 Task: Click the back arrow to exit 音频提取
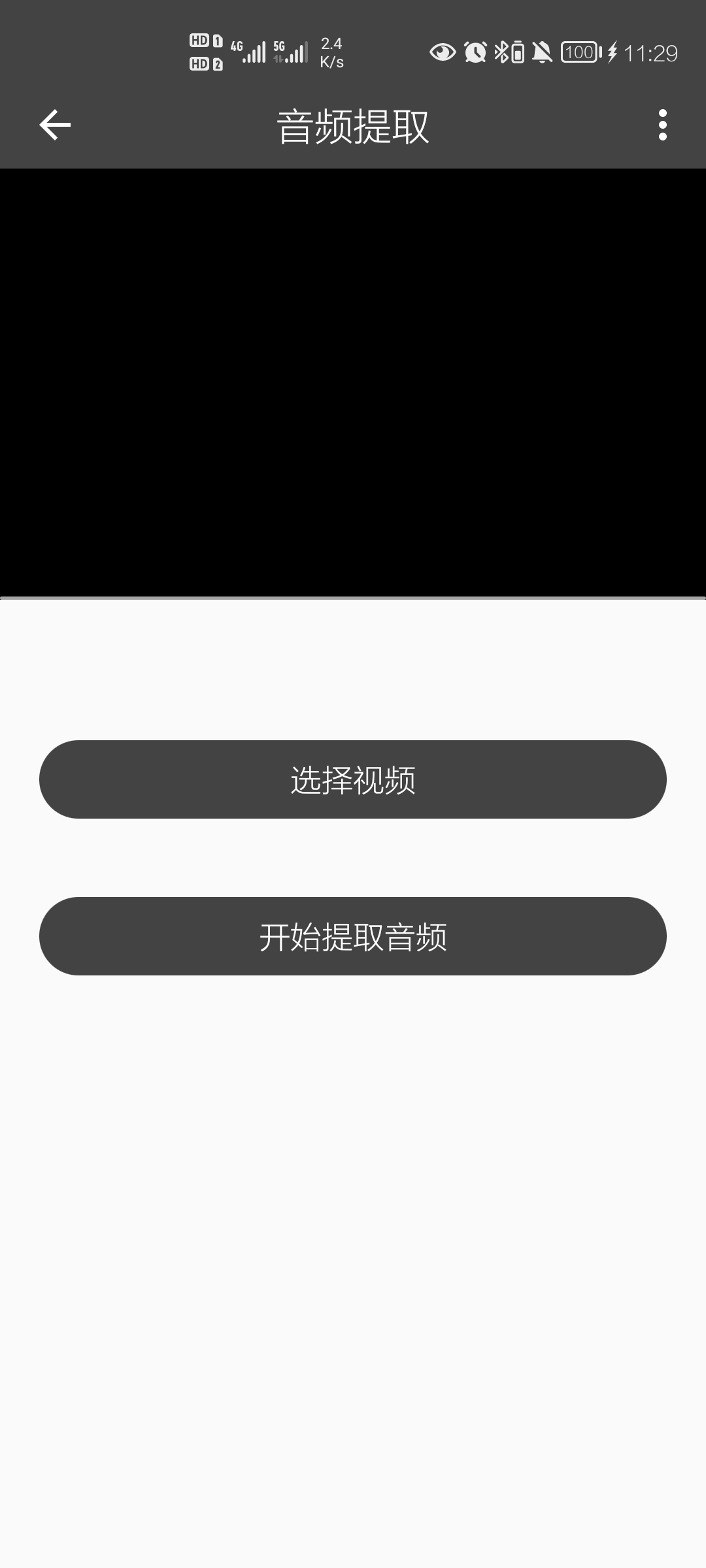pyautogui.click(x=55, y=125)
